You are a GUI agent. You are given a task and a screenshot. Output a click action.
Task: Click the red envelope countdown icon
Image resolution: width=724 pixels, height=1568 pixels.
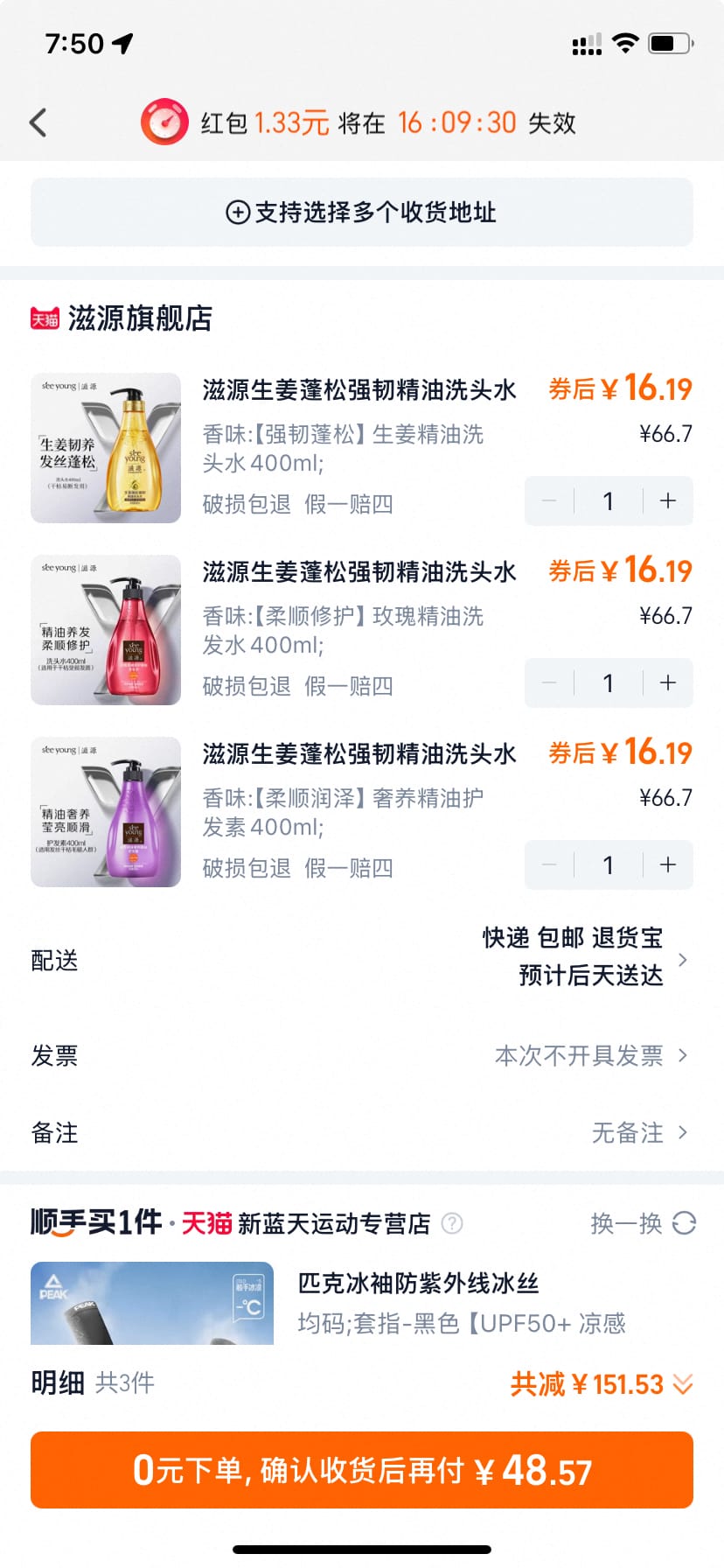(x=164, y=122)
